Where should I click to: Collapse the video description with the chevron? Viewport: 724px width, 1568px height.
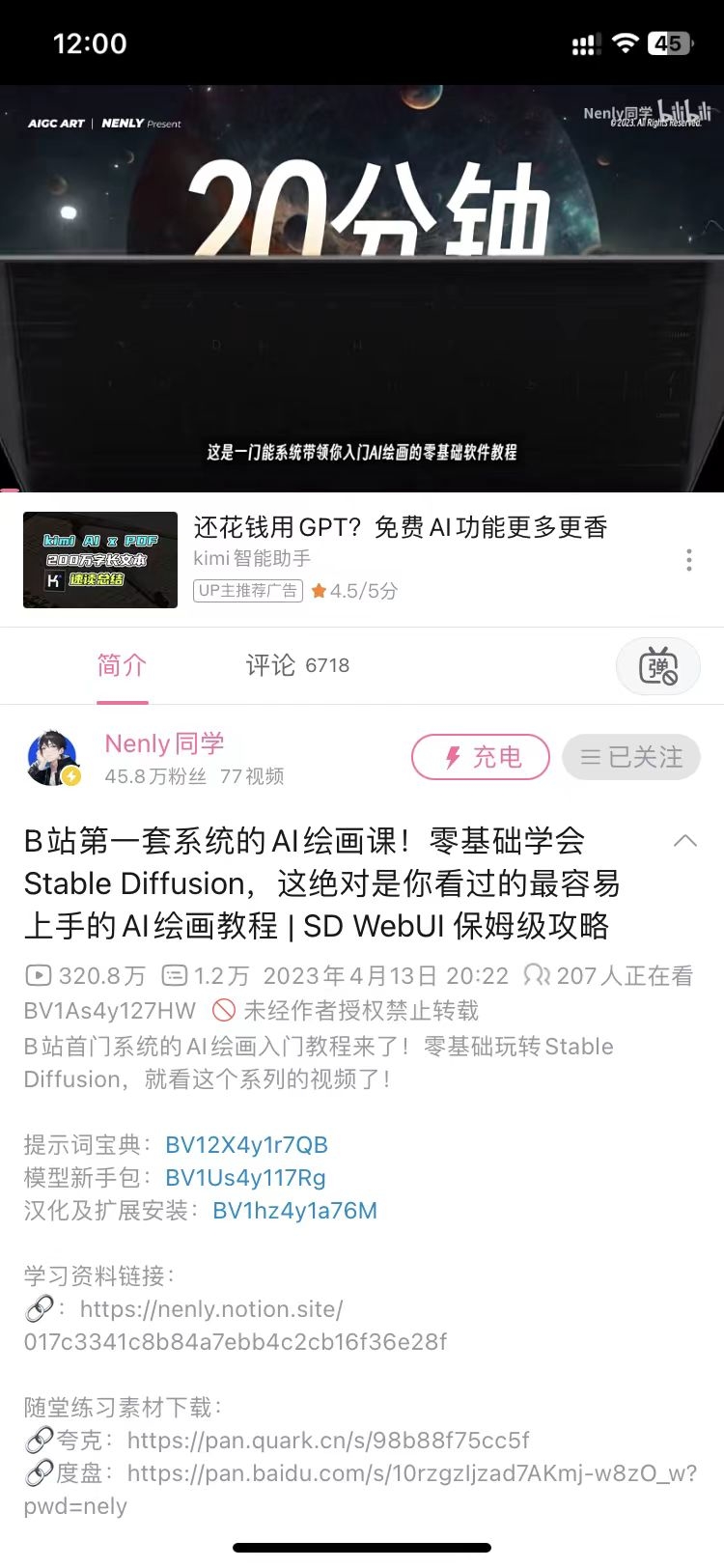click(686, 838)
